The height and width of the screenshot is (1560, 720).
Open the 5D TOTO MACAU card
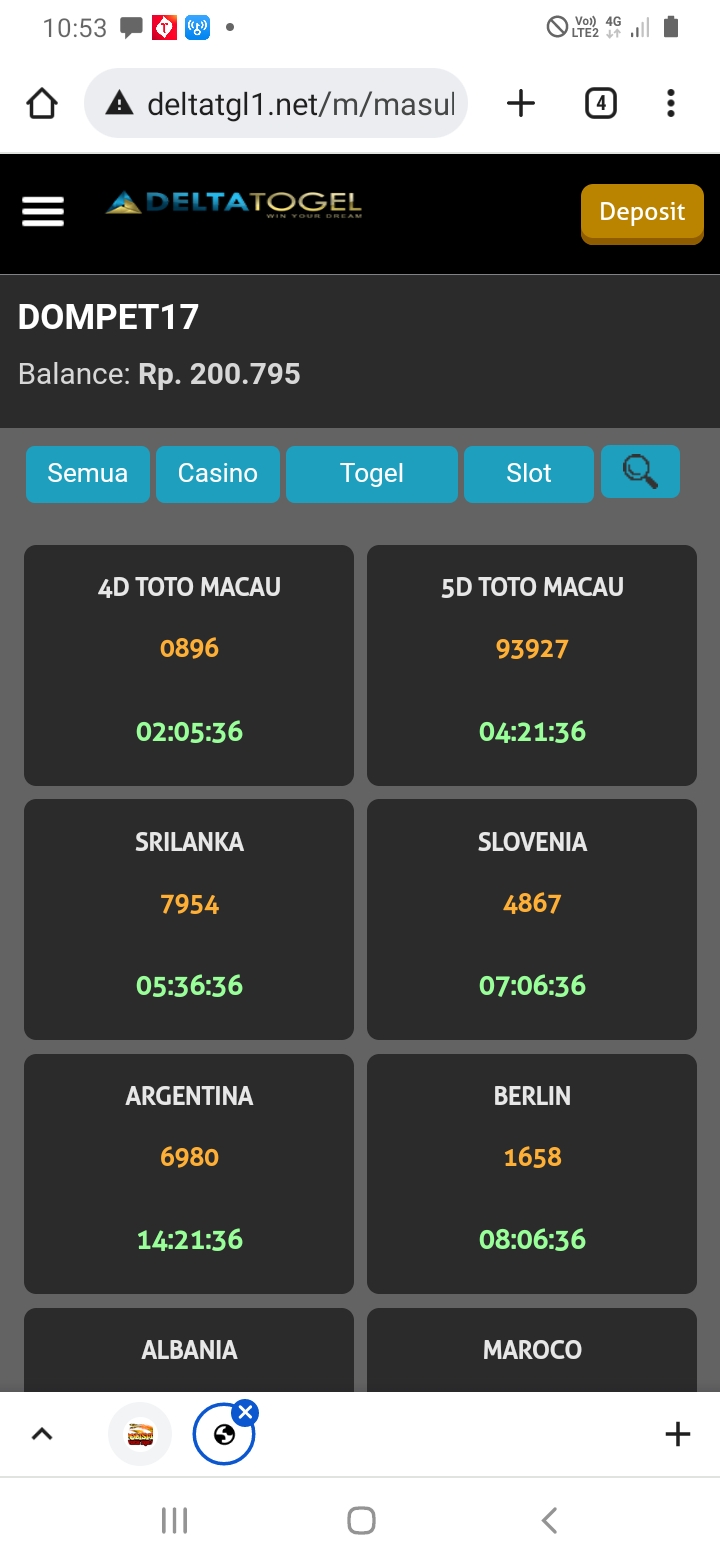[532, 665]
